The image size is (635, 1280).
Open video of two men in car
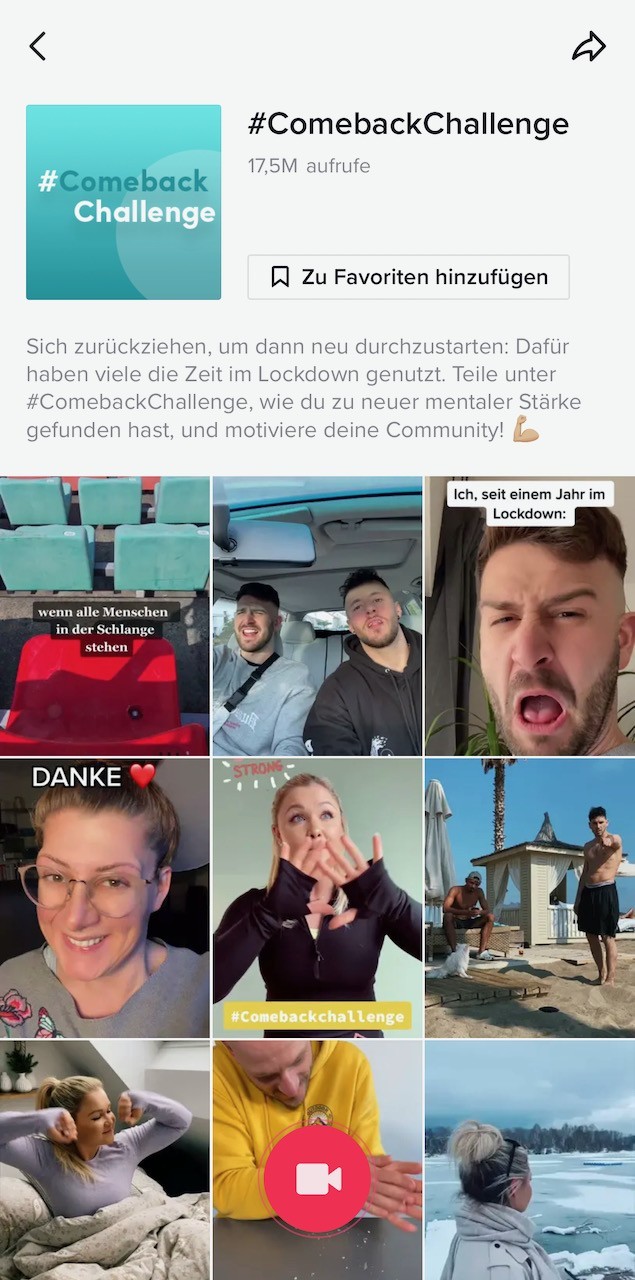pyautogui.click(x=317, y=615)
